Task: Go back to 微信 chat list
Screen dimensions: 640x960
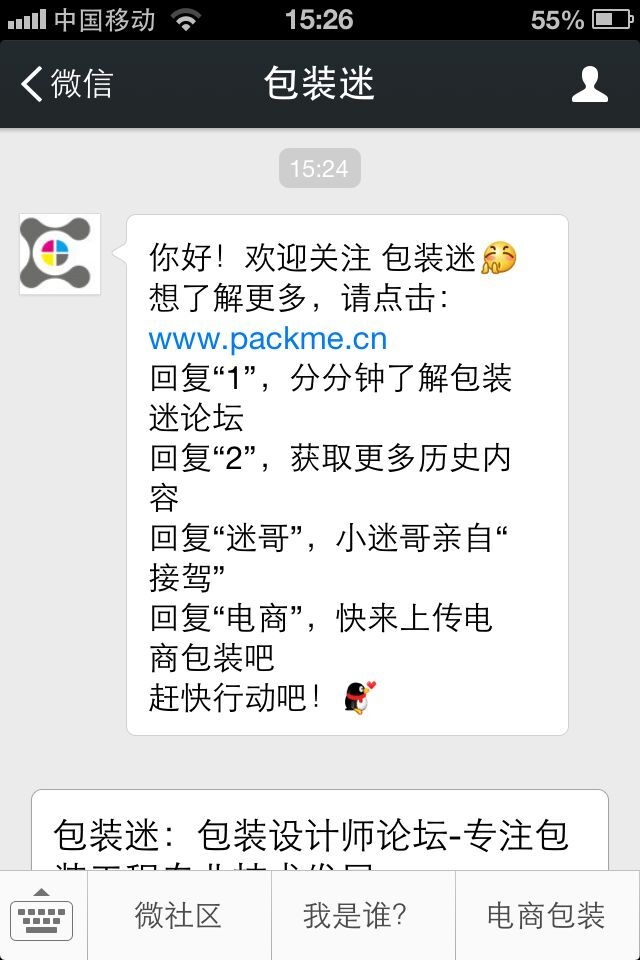Action: 67,84
